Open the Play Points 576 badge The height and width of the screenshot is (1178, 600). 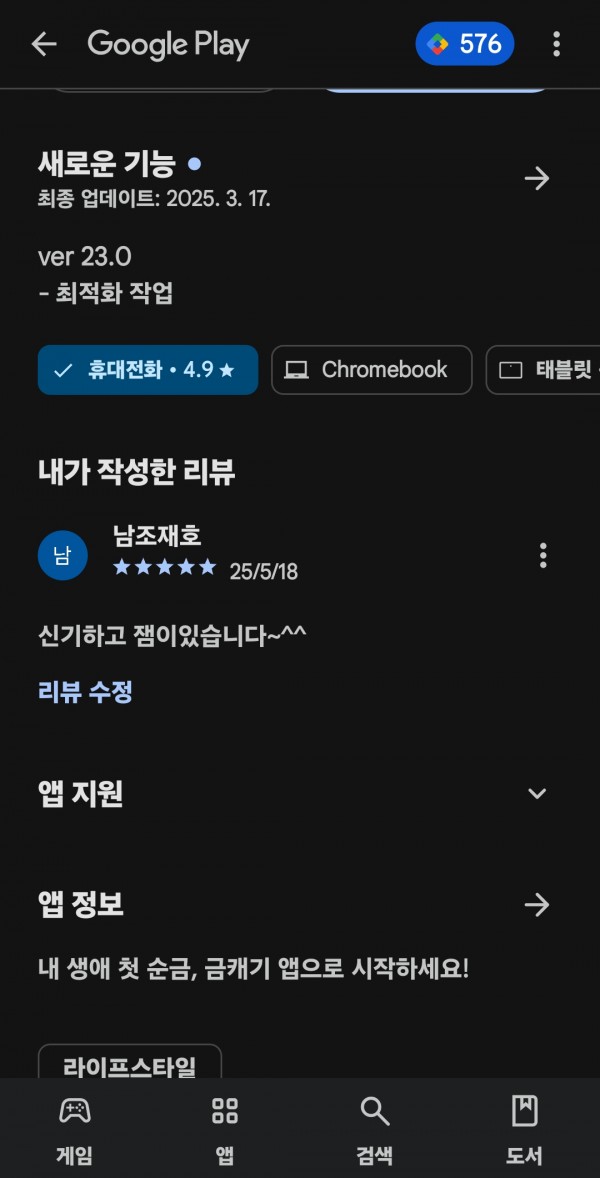465,44
